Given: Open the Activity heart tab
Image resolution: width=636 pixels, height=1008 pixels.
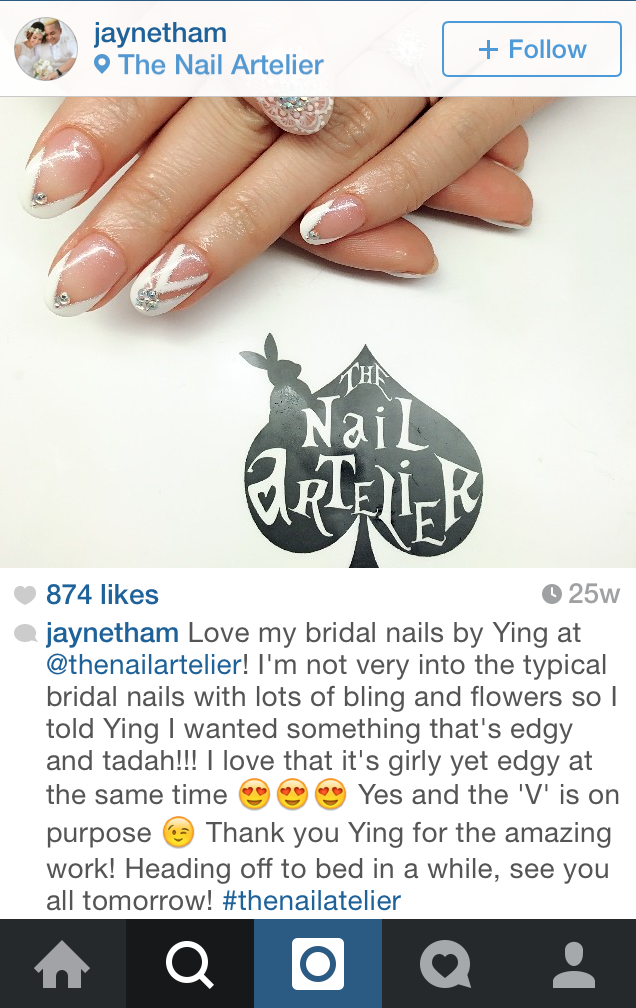Looking at the screenshot, I should click(x=445, y=965).
